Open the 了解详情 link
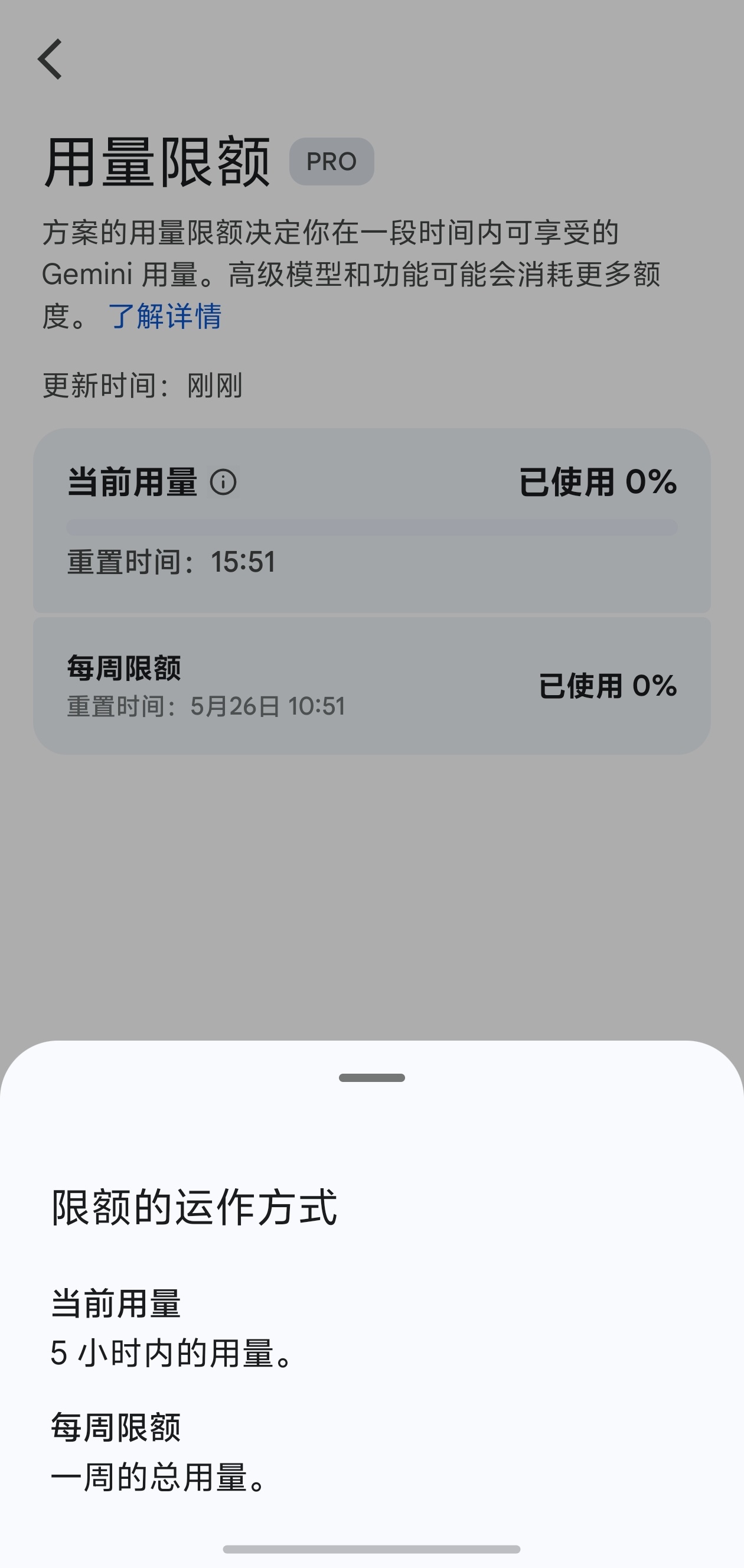This screenshot has width=744, height=1568. click(x=165, y=316)
